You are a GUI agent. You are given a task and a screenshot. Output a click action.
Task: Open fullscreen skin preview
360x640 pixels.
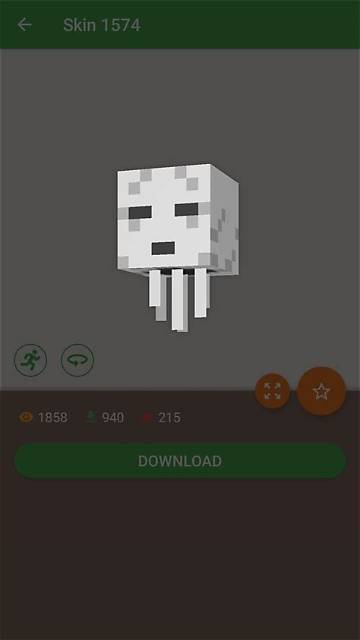click(272, 391)
